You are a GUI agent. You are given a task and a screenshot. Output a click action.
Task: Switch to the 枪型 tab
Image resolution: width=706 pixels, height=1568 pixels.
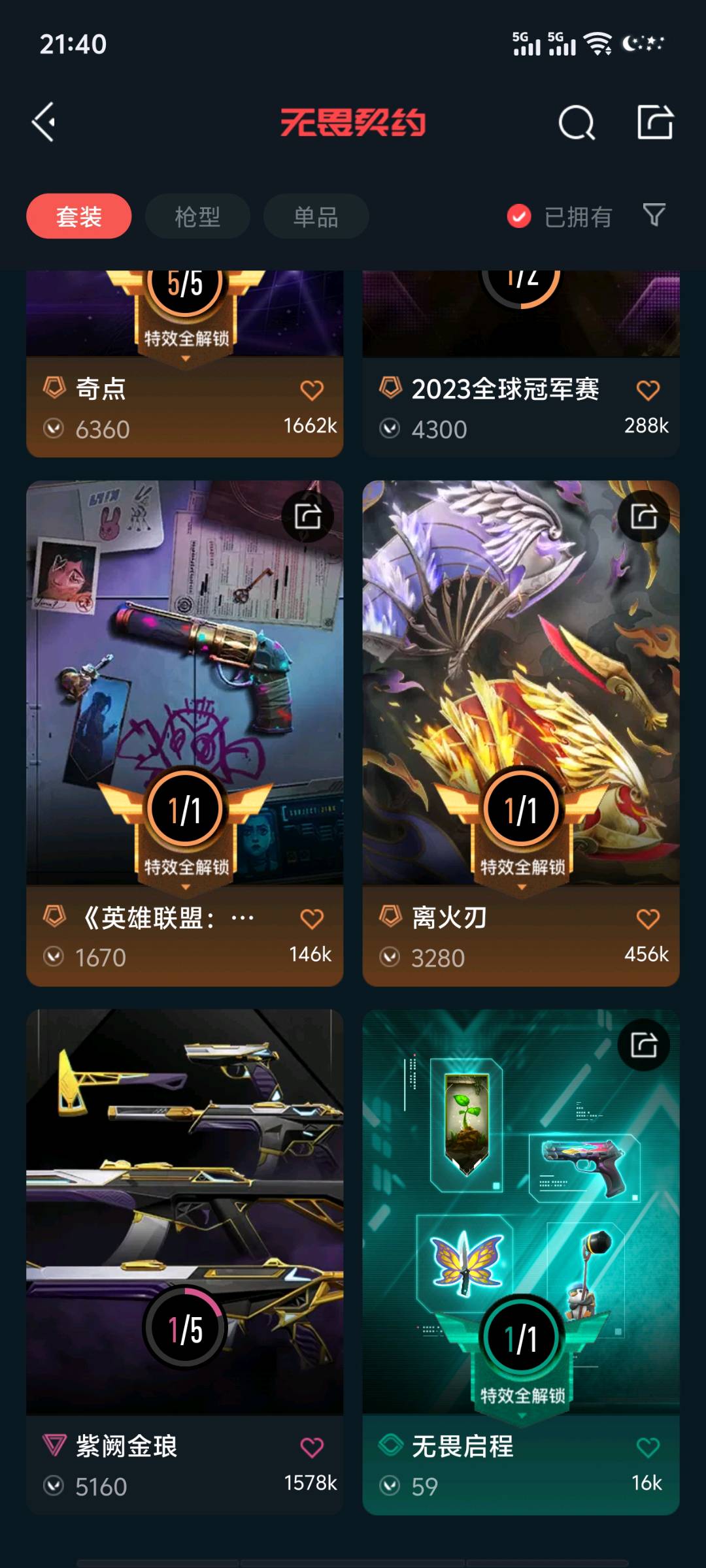[x=197, y=216]
